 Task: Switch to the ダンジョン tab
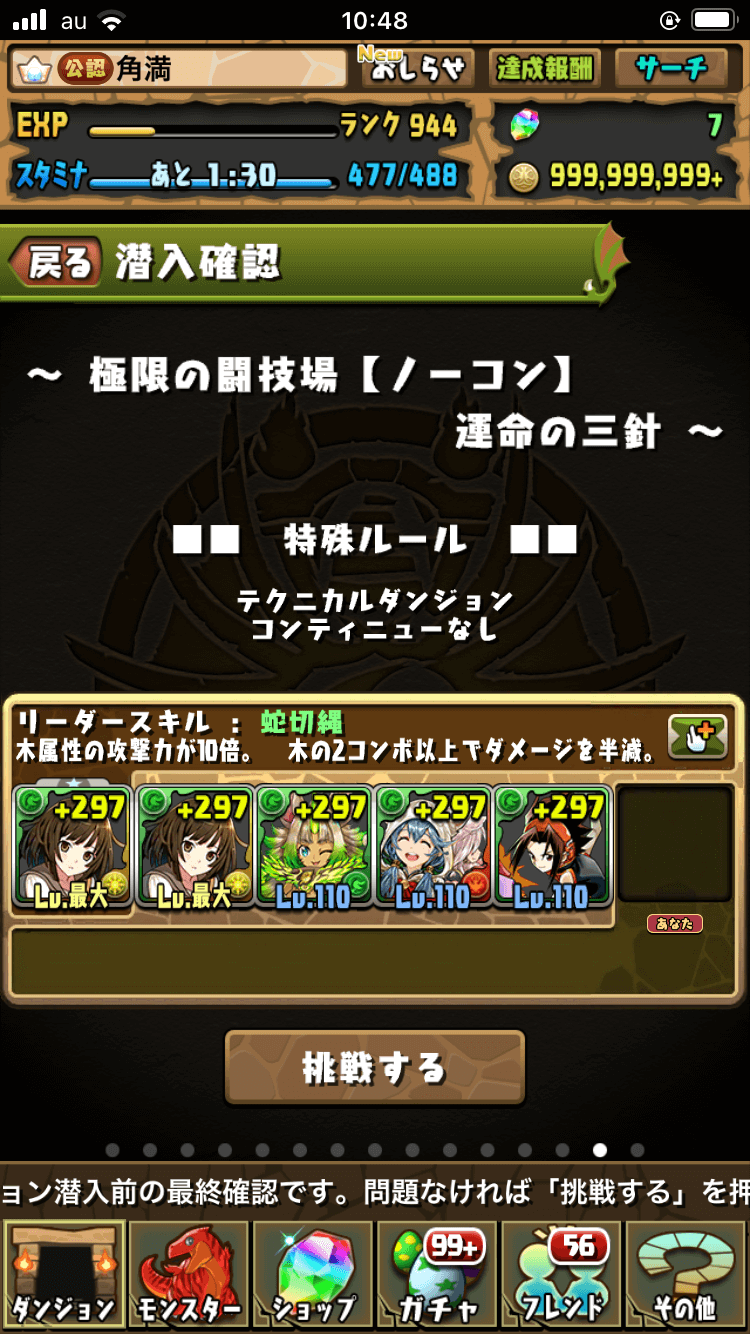[x=64, y=1274]
